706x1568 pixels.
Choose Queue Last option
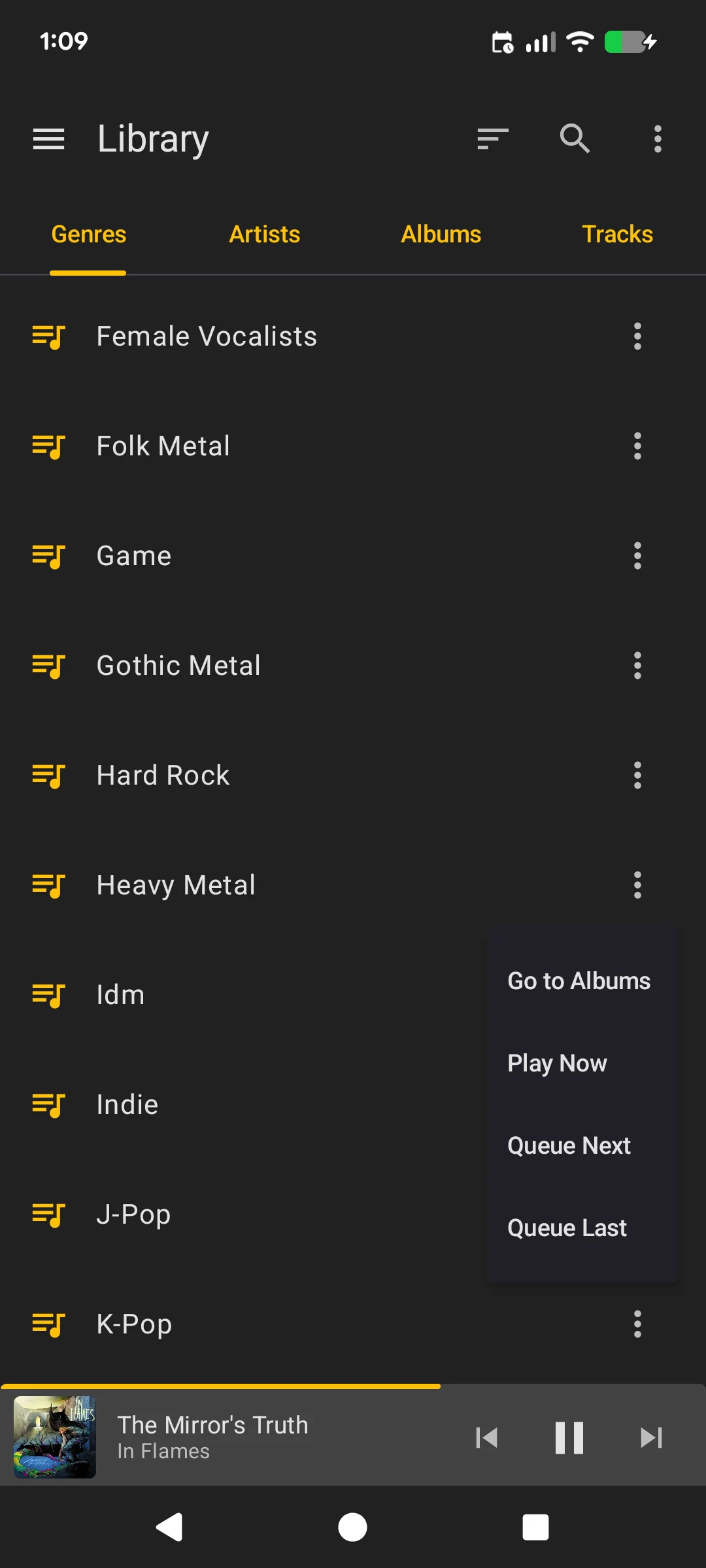click(566, 1227)
